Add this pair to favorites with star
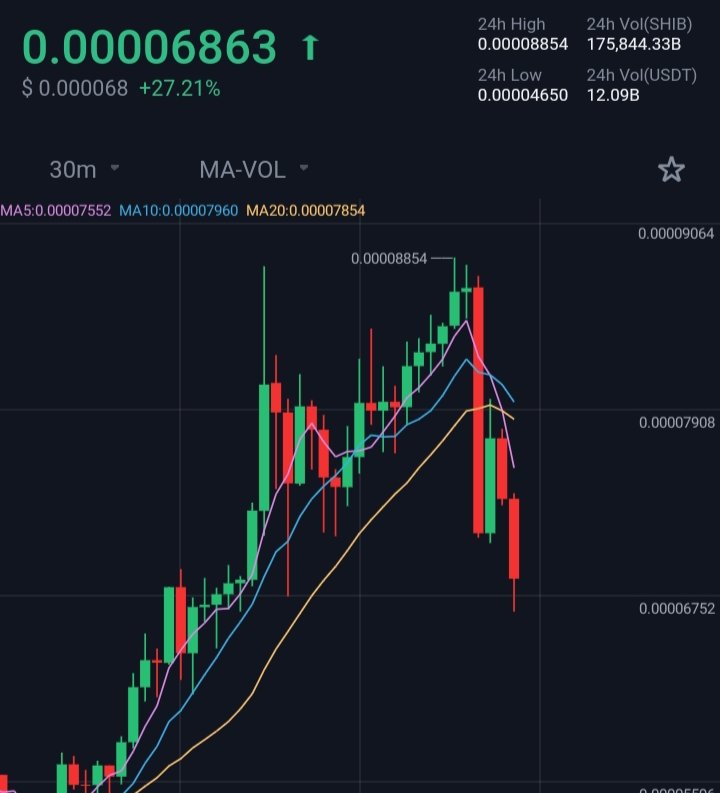This screenshot has width=720, height=793. click(x=671, y=170)
